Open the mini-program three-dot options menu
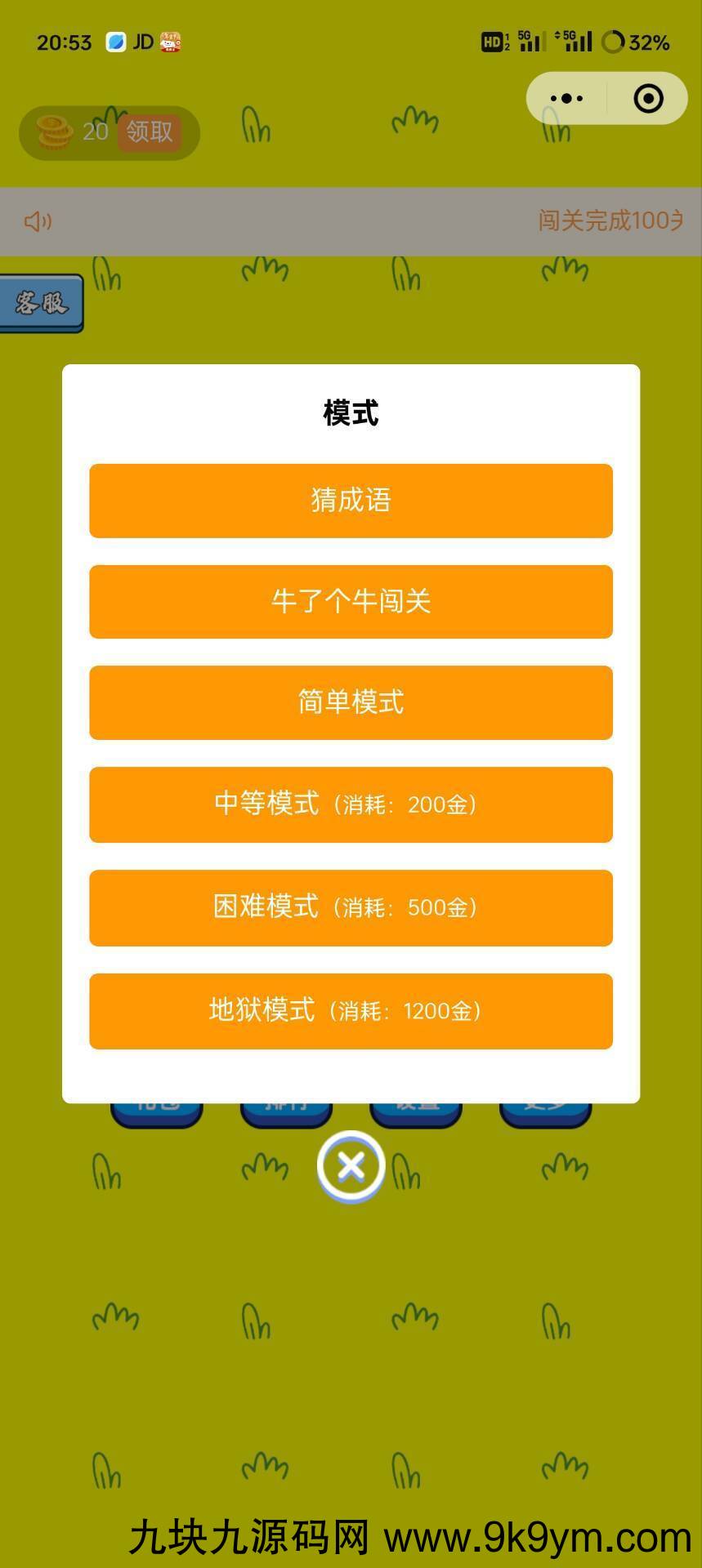 [x=566, y=98]
